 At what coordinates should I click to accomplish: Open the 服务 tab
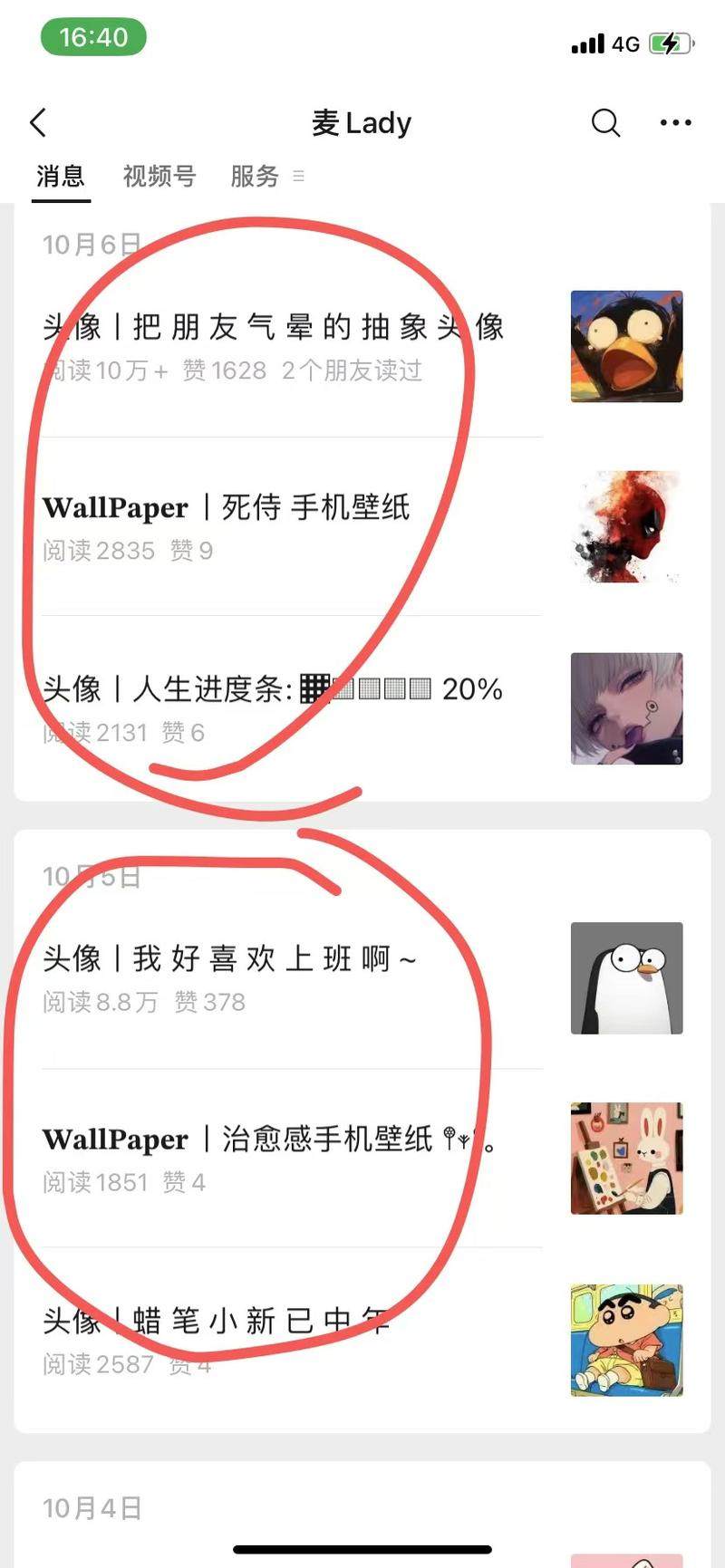coord(255,176)
